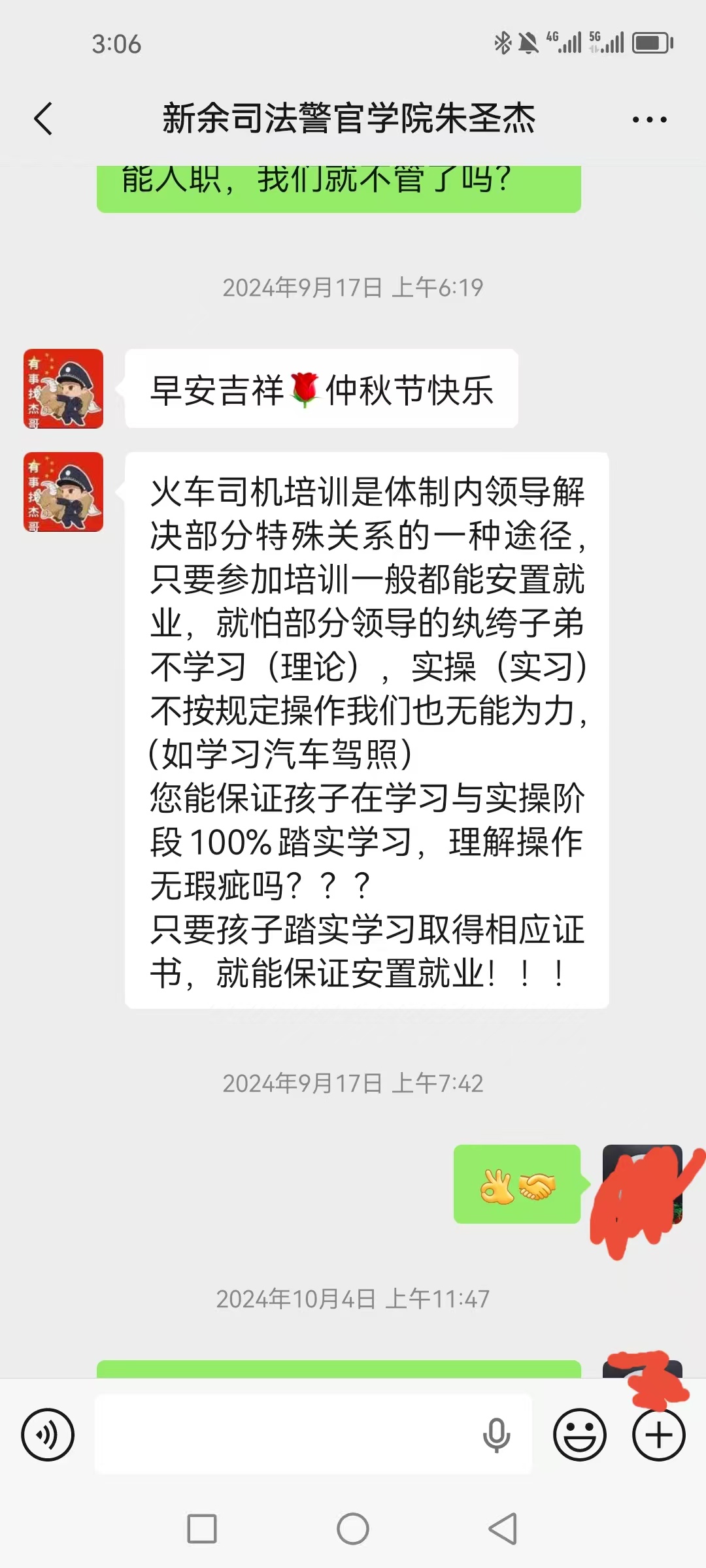Open the chat settings via three-dot icon
Screen dimensions: 706x1568
pyautogui.click(x=649, y=119)
